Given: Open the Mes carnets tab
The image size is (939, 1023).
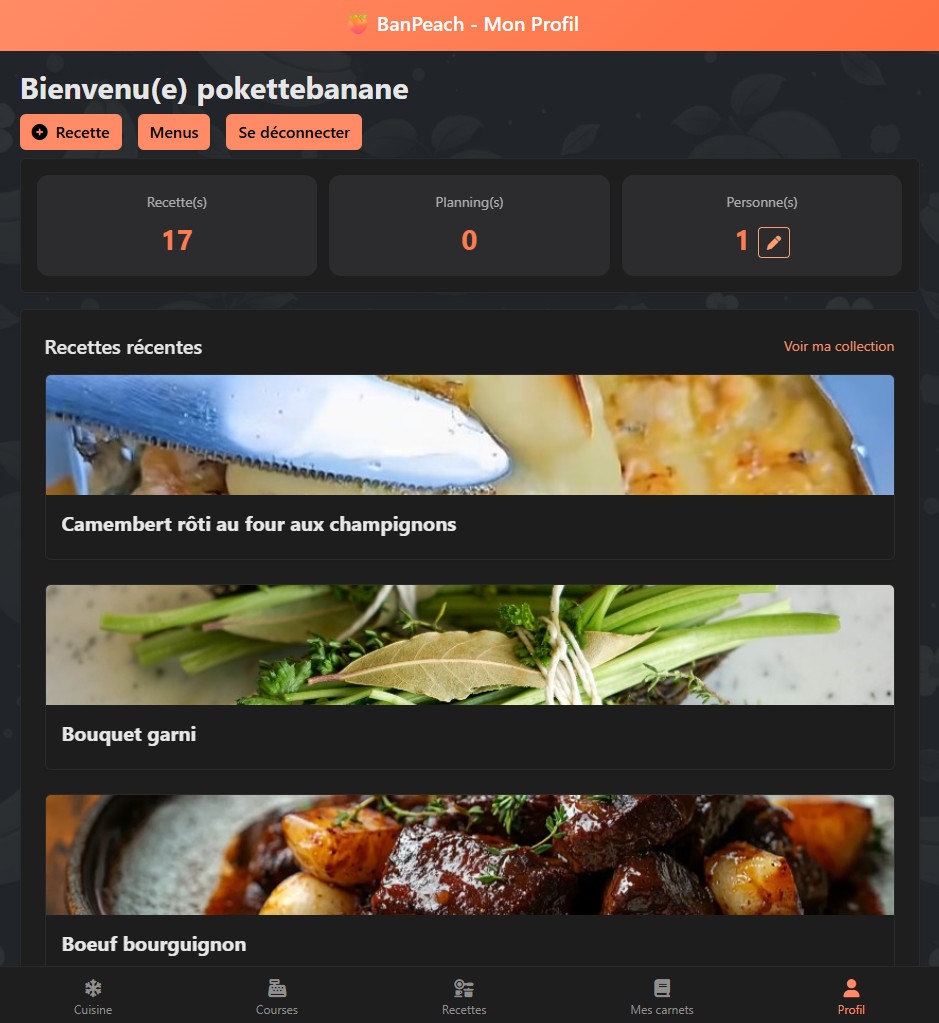Looking at the screenshot, I should [662, 996].
